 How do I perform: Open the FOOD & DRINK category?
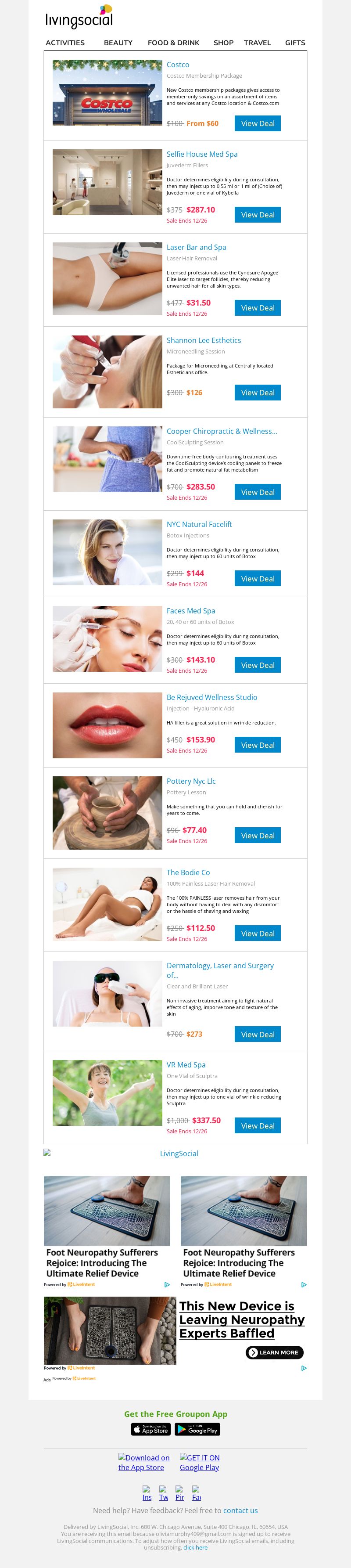173,43
